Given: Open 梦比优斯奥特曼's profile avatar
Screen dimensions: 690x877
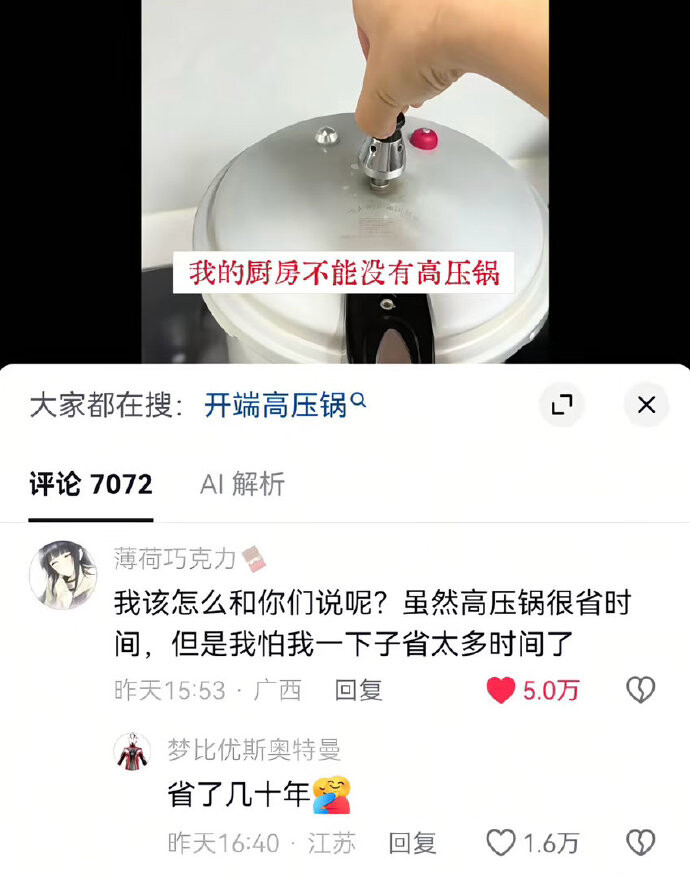Looking at the screenshot, I should tap(133, 751).
